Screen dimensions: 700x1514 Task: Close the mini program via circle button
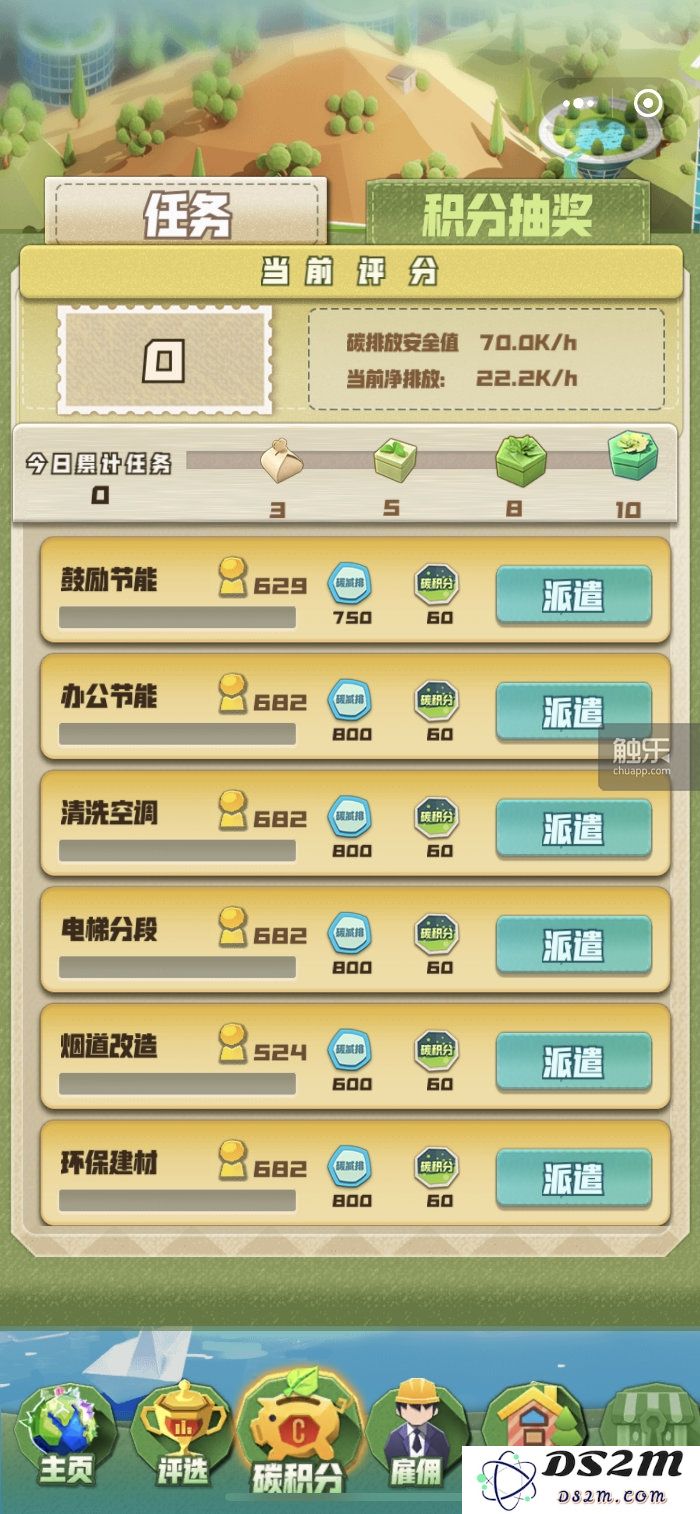(x=648, y=103)
